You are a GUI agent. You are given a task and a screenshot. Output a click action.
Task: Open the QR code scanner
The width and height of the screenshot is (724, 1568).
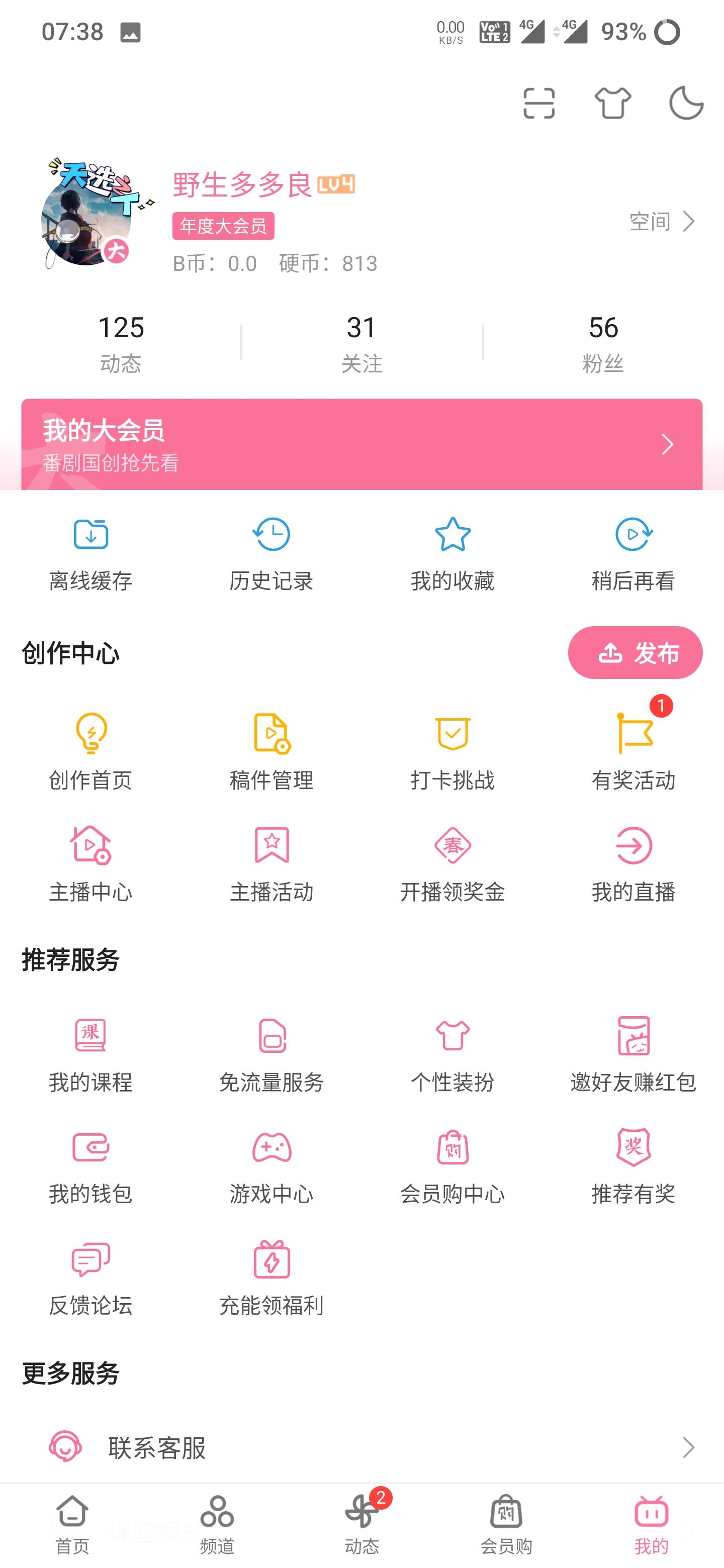pos(539,104)
